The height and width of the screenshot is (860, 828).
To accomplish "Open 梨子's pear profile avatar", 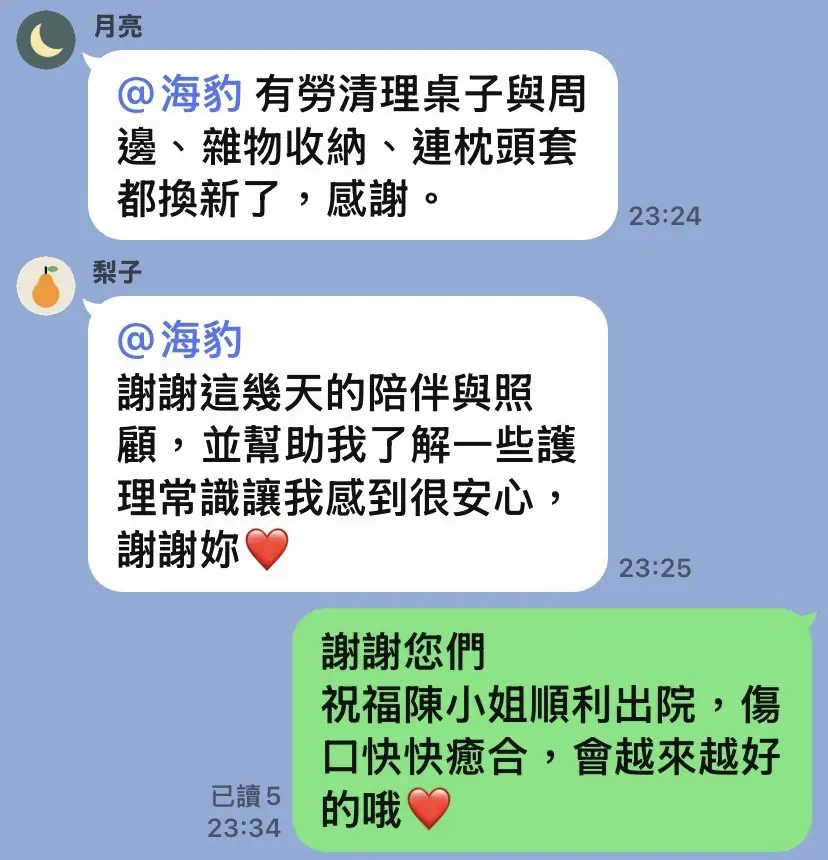I will tap(46, 285).
